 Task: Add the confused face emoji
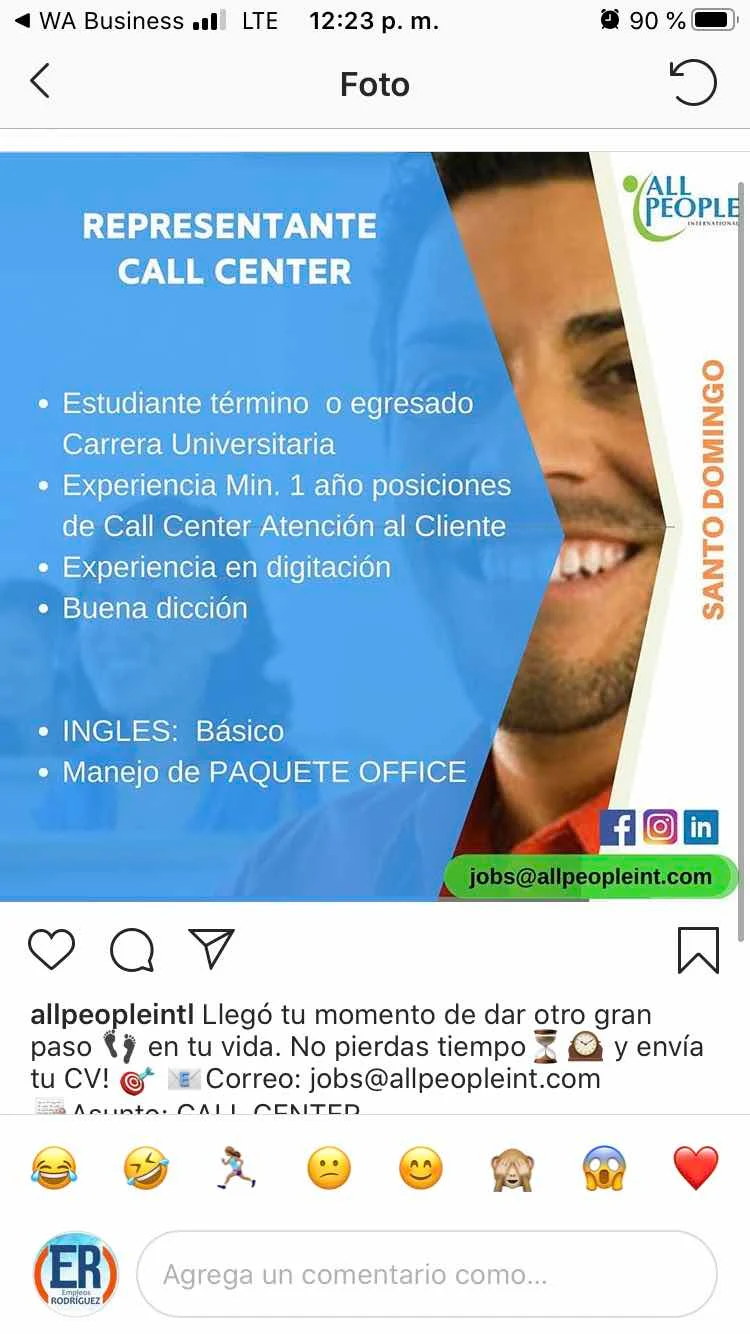point(329,1168)
